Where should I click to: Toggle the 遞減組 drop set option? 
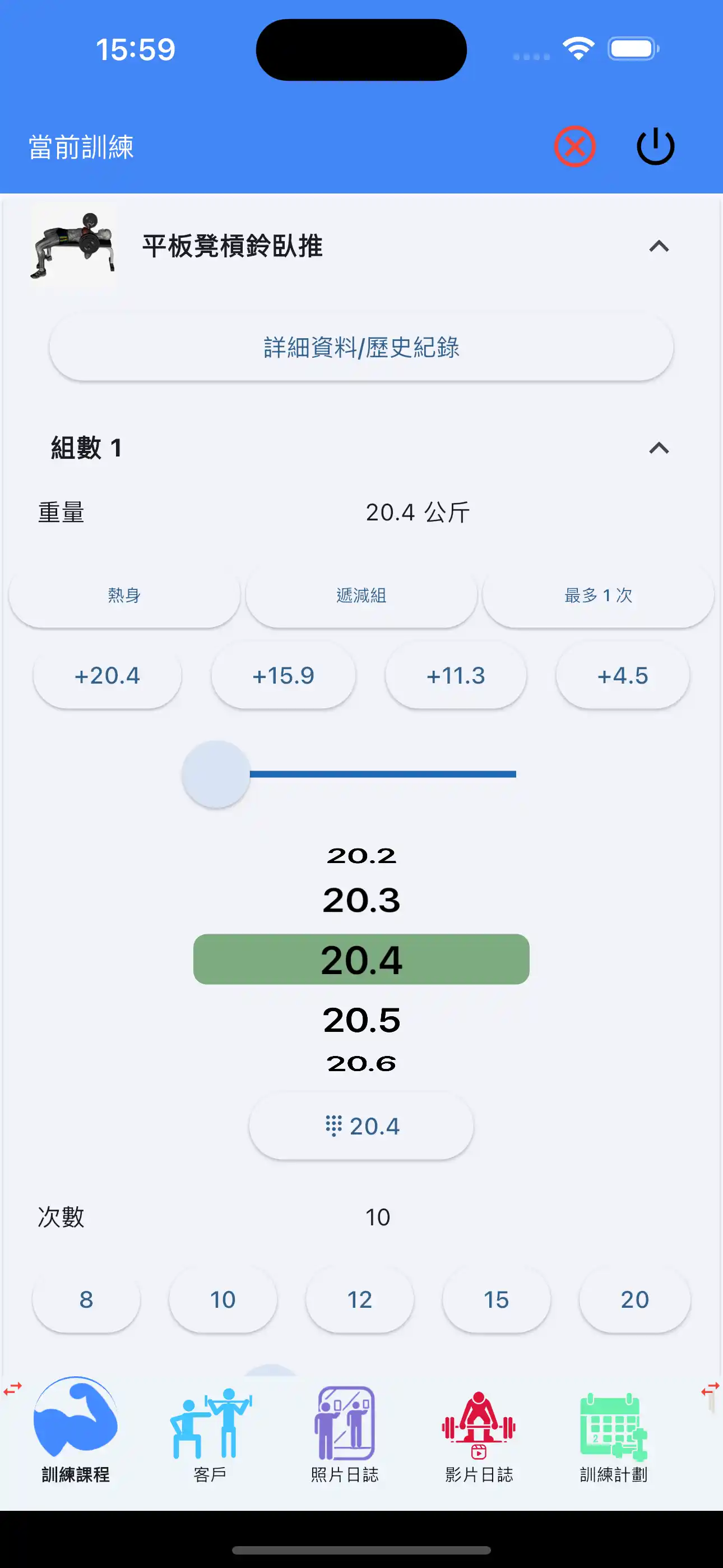pos(360,597)
